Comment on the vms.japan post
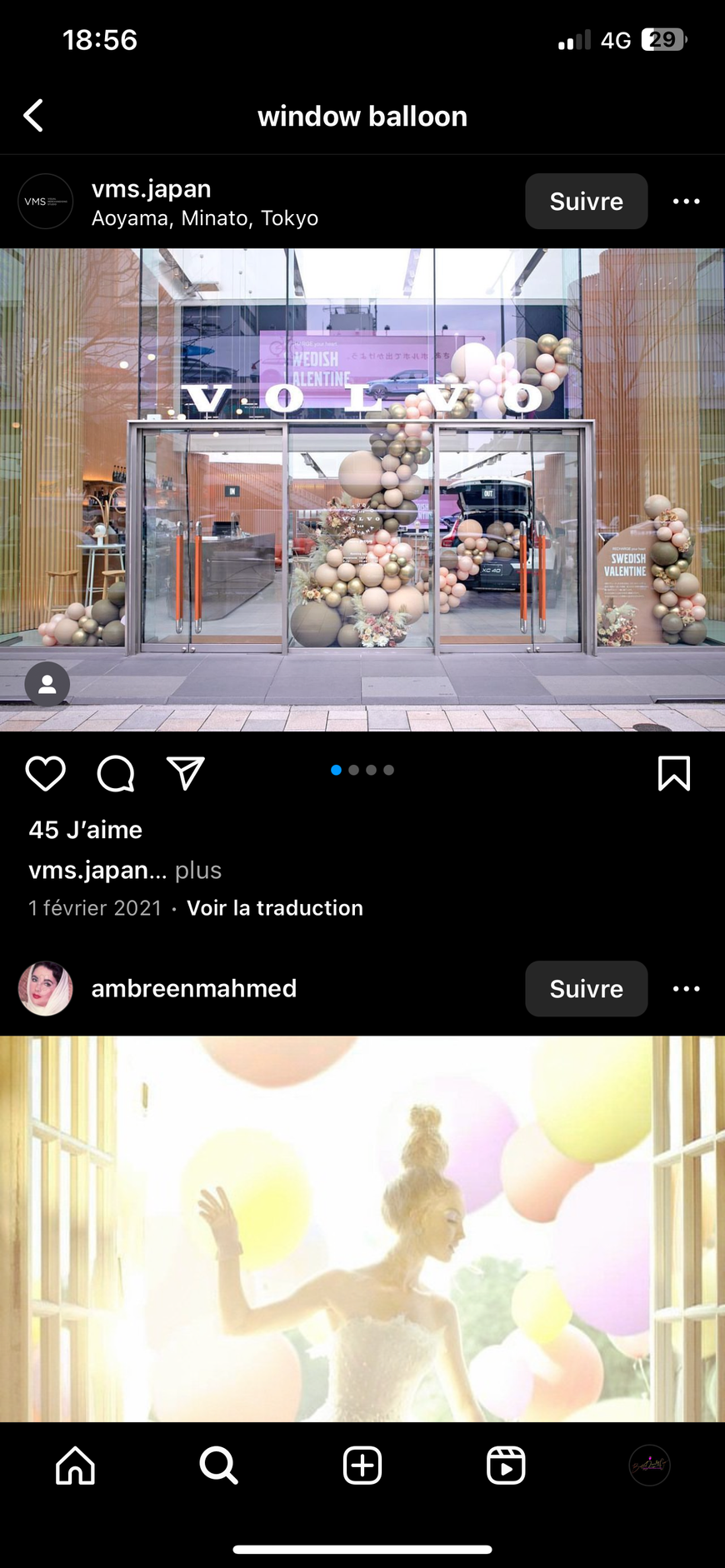 pyautogui.click(x=116, y=773)
